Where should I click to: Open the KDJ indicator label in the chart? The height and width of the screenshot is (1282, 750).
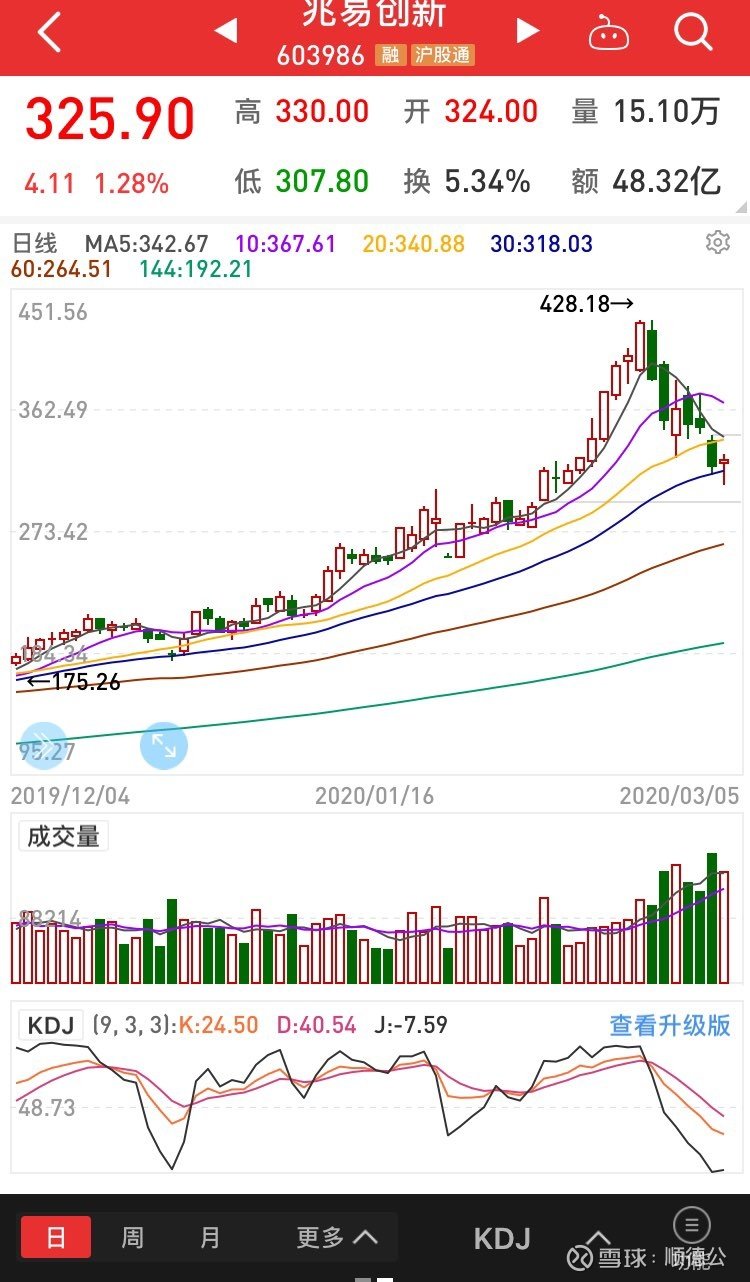(x=51, y=1025)
